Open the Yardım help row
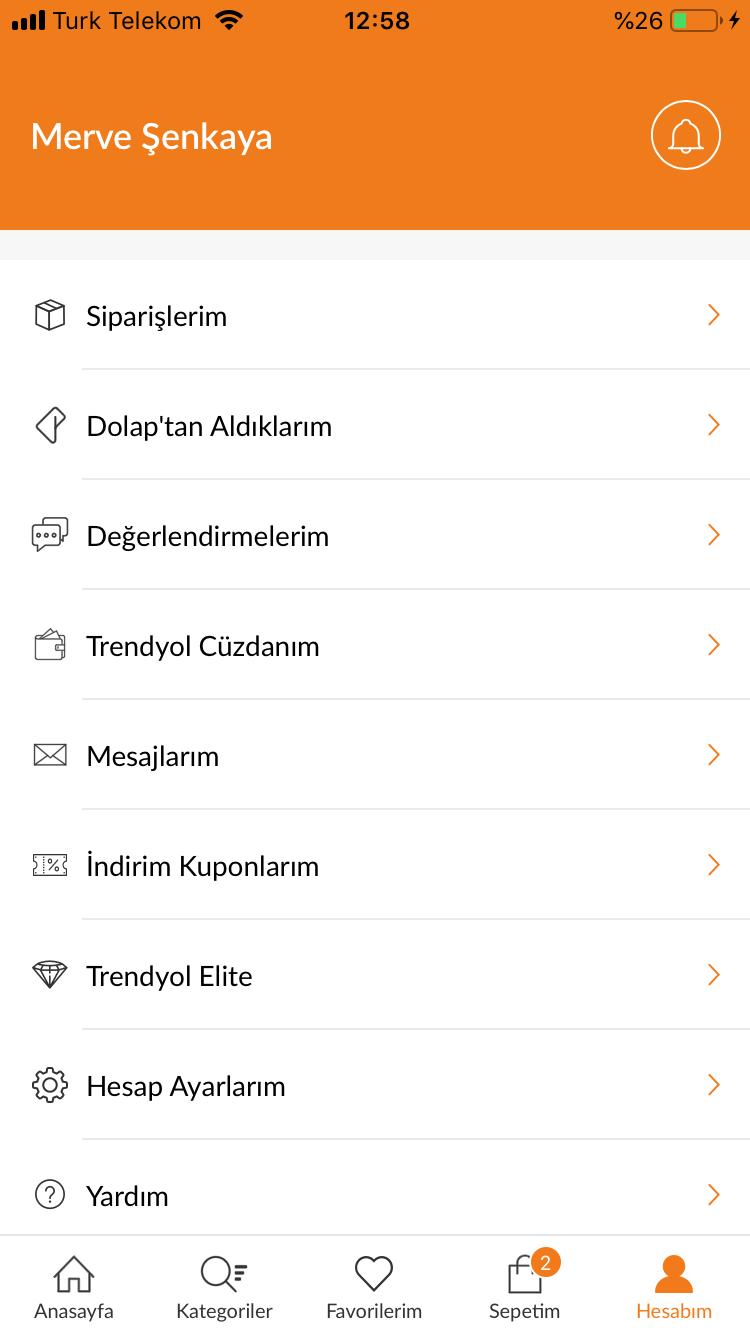Screen dimensions: 750x1334 pyautogui.click(x=375, y=1190)
